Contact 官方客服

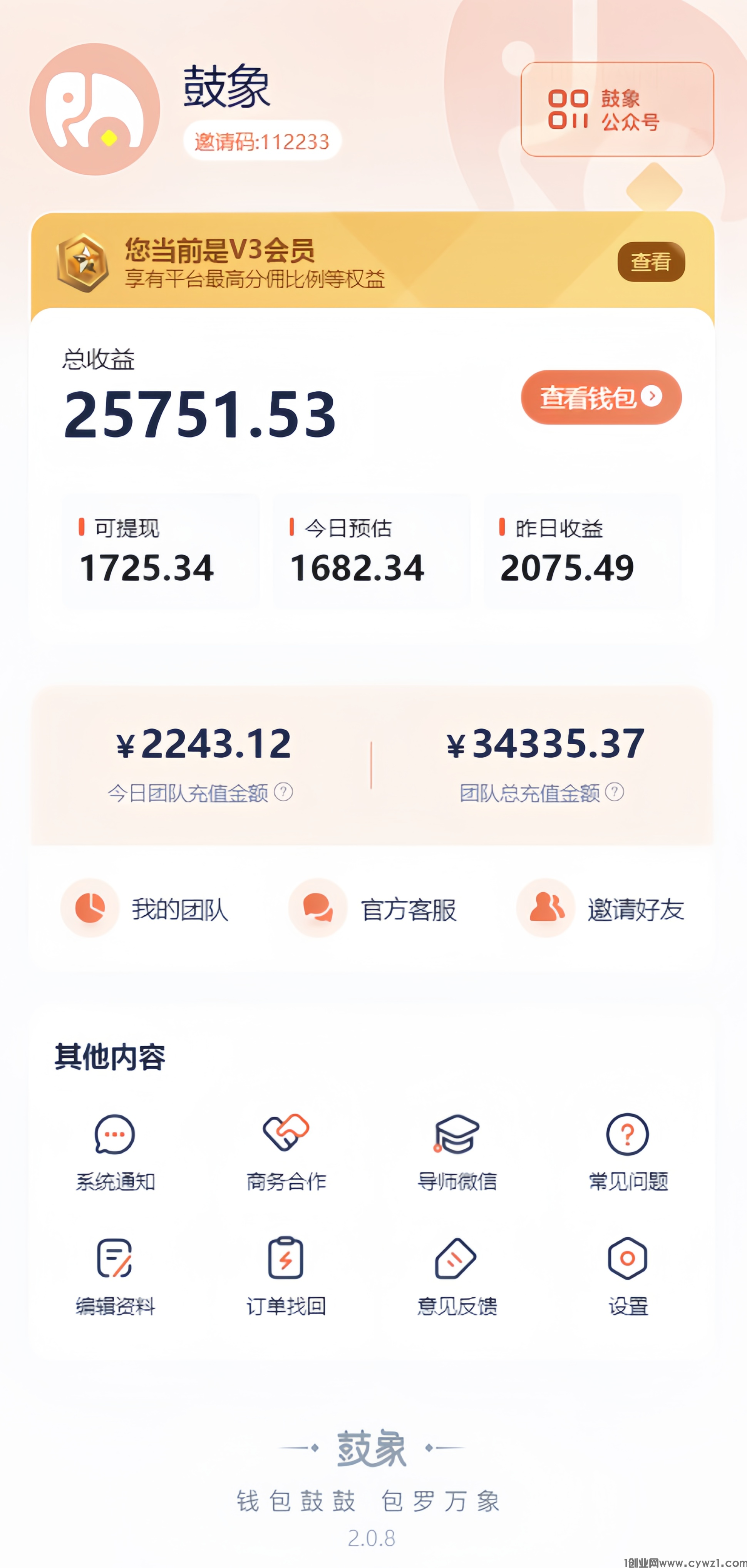click(373, 909)
